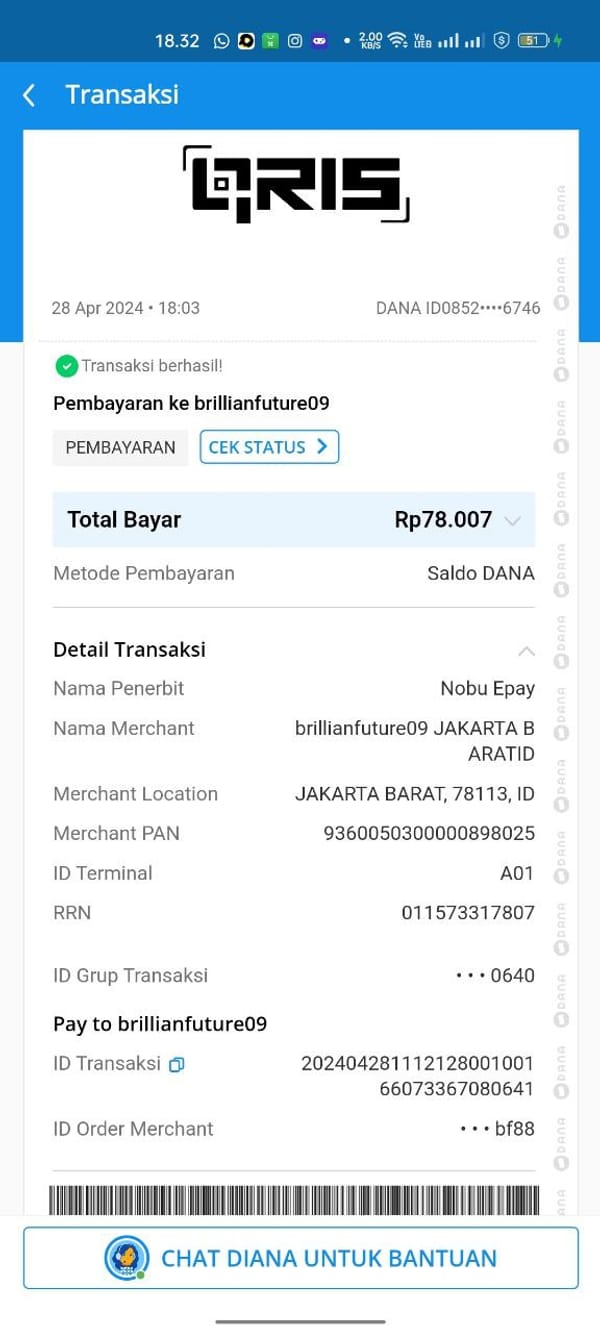Collapse the Detail Transaksi section
The width and height of the screenshot is (600, 1333).
click(x=526, y=651)
